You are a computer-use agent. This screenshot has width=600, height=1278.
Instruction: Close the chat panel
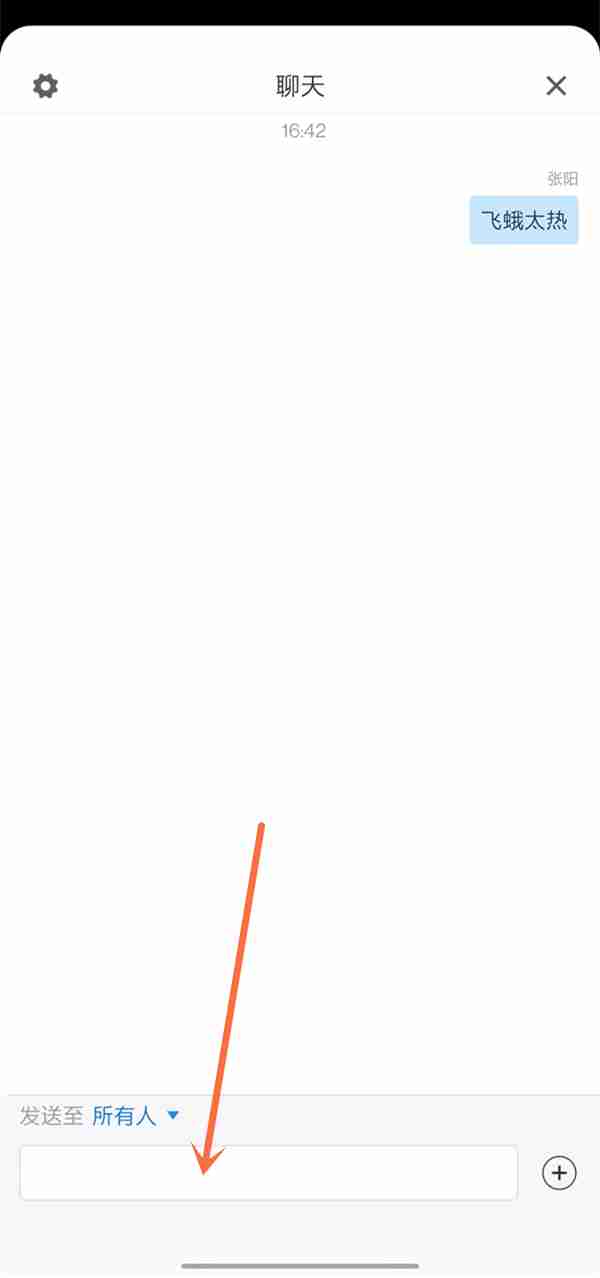pyautogui.click(x=556, y=86)
